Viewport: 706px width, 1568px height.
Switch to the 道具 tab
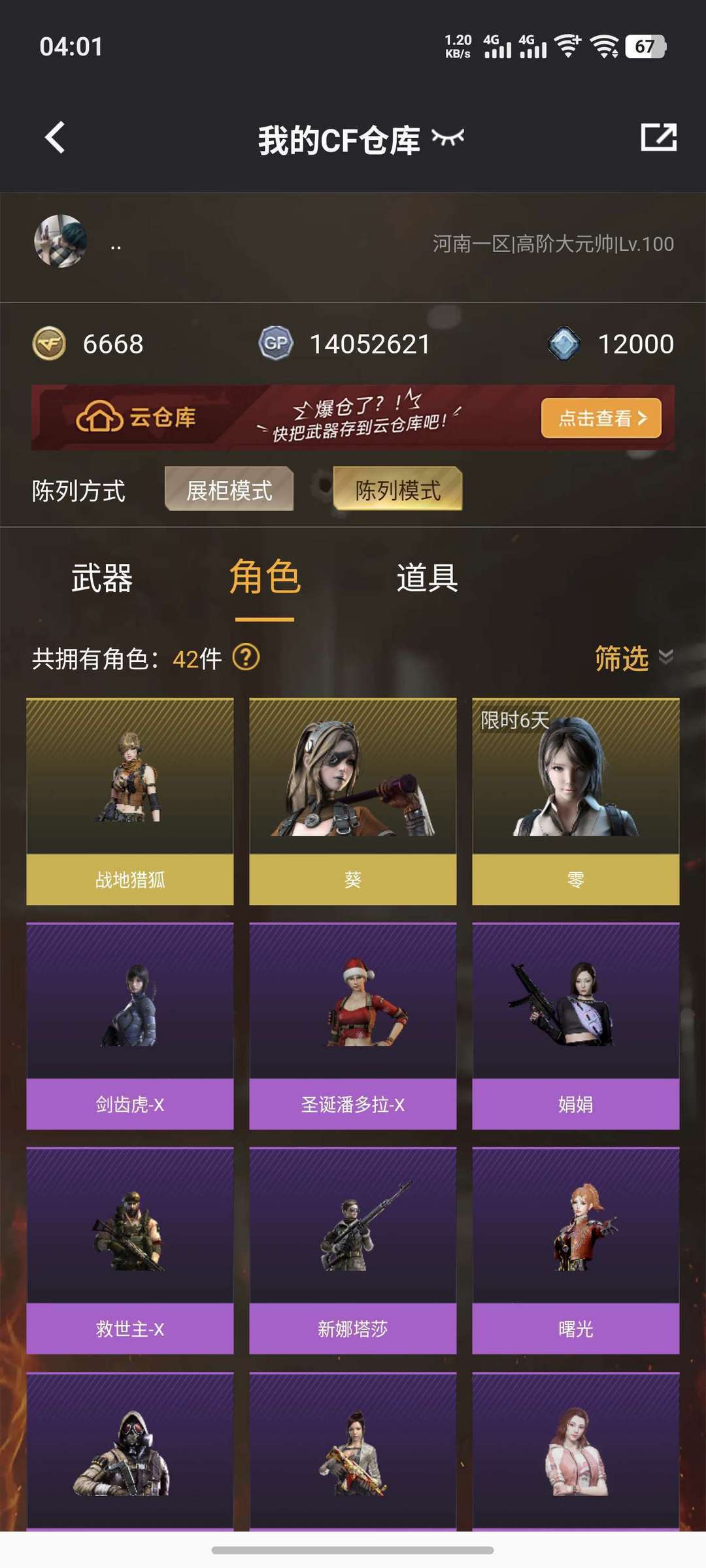click(x=427, y=578)
